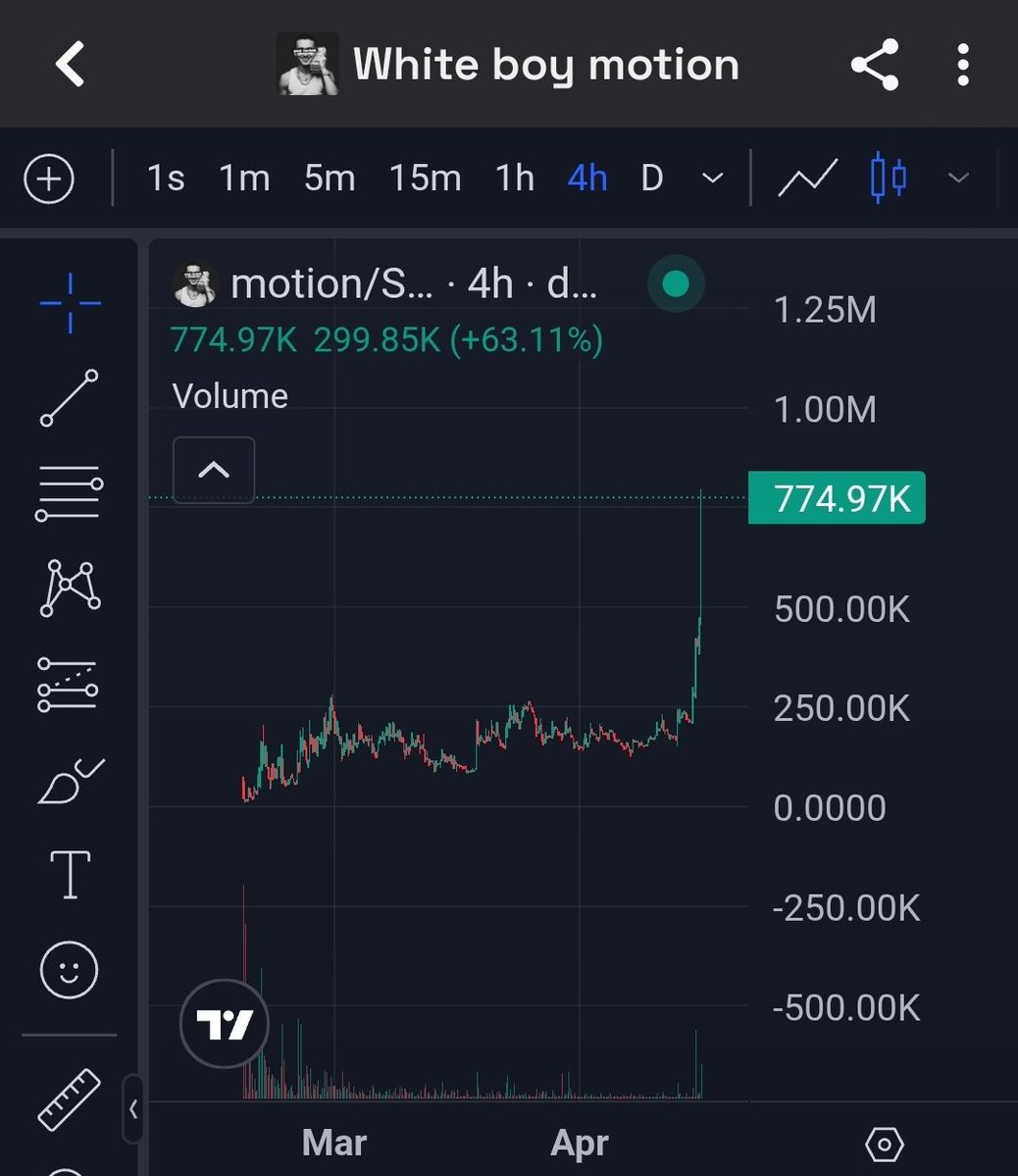Pick the trend line drawing tool

[x=69, y=397]
